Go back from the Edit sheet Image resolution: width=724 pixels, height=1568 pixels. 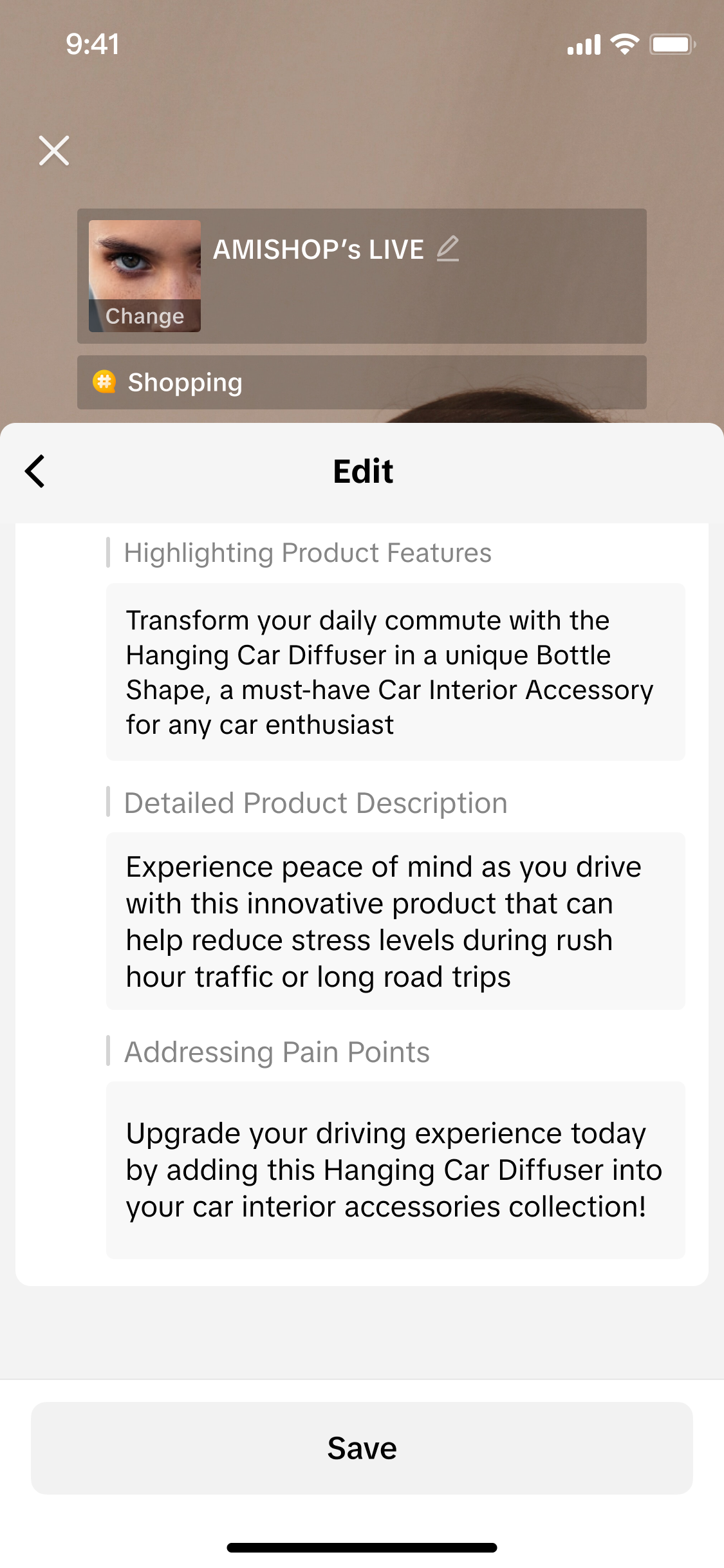(x=35, y=471)
